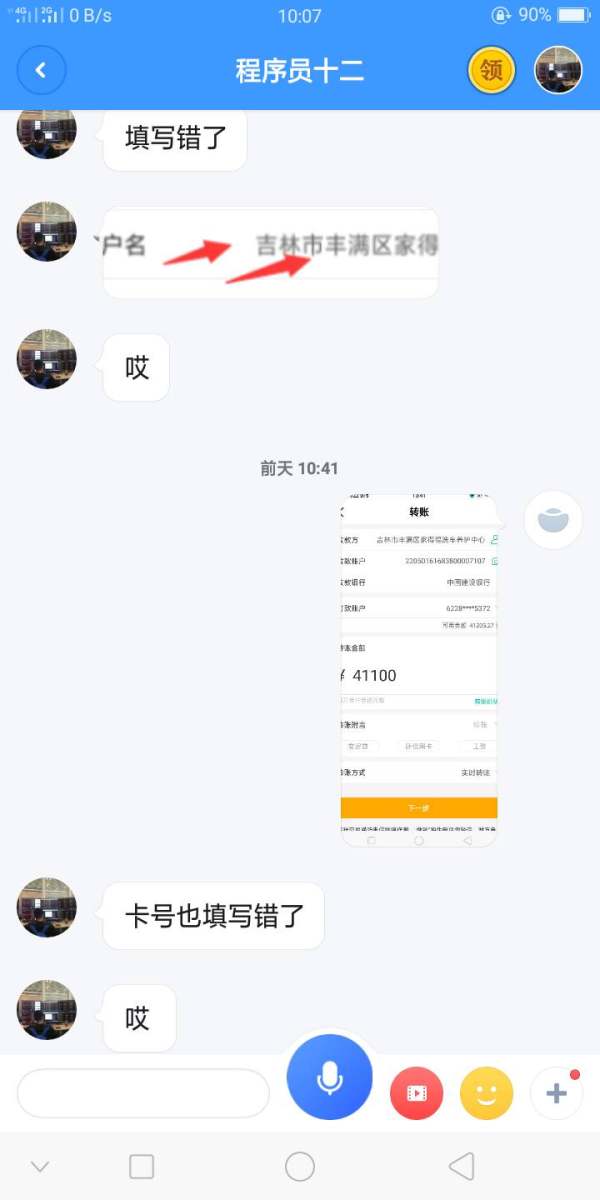Tap the gold 领 reward badge

(x=491, y=70)
